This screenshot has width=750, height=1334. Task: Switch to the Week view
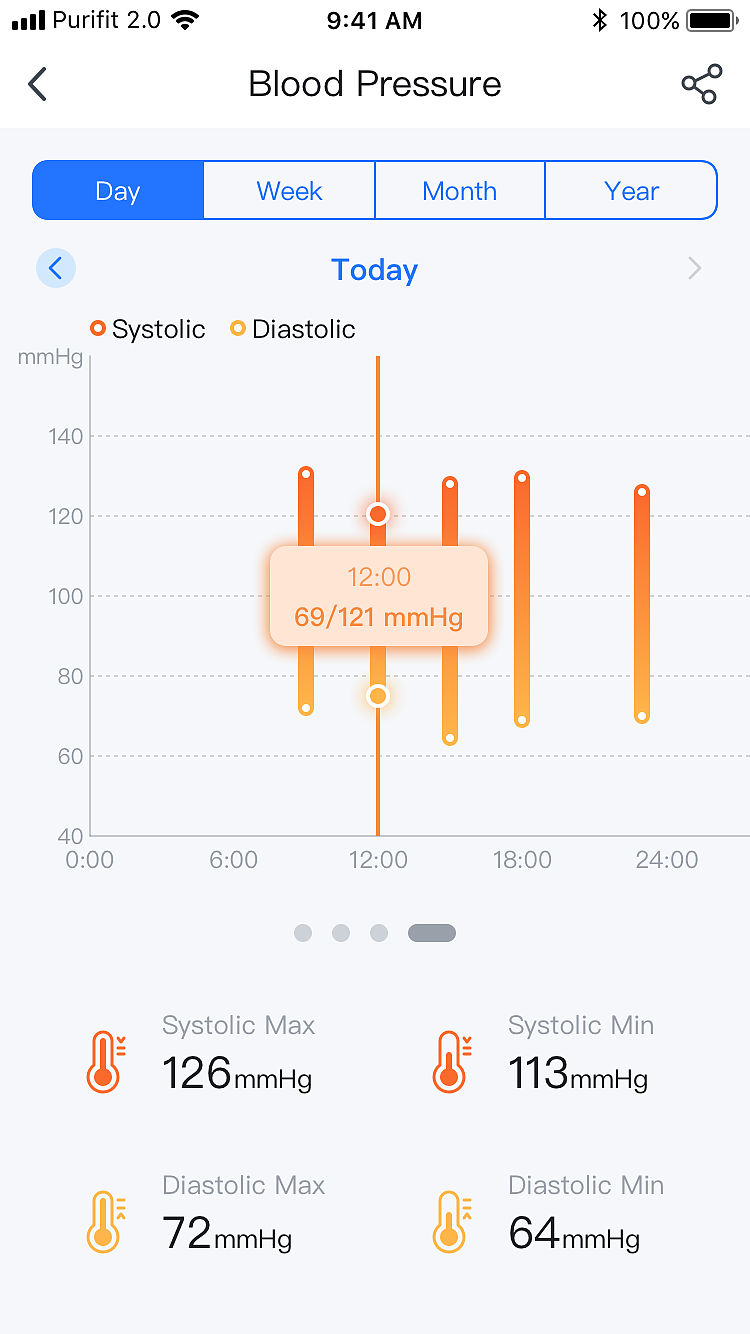coord(289,191)
